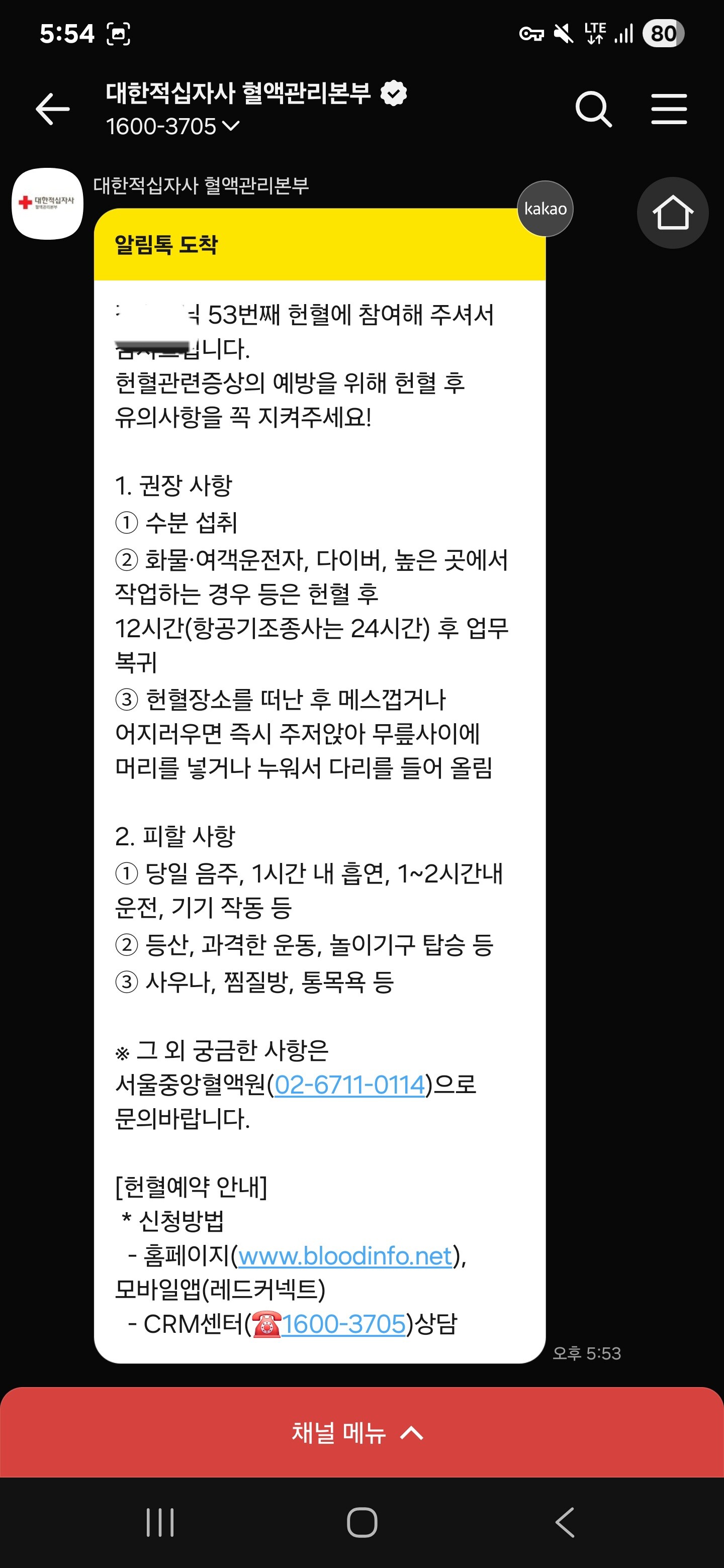Open the hamburger menu
The image size is (724, 1568).
(x=669, y=109)
